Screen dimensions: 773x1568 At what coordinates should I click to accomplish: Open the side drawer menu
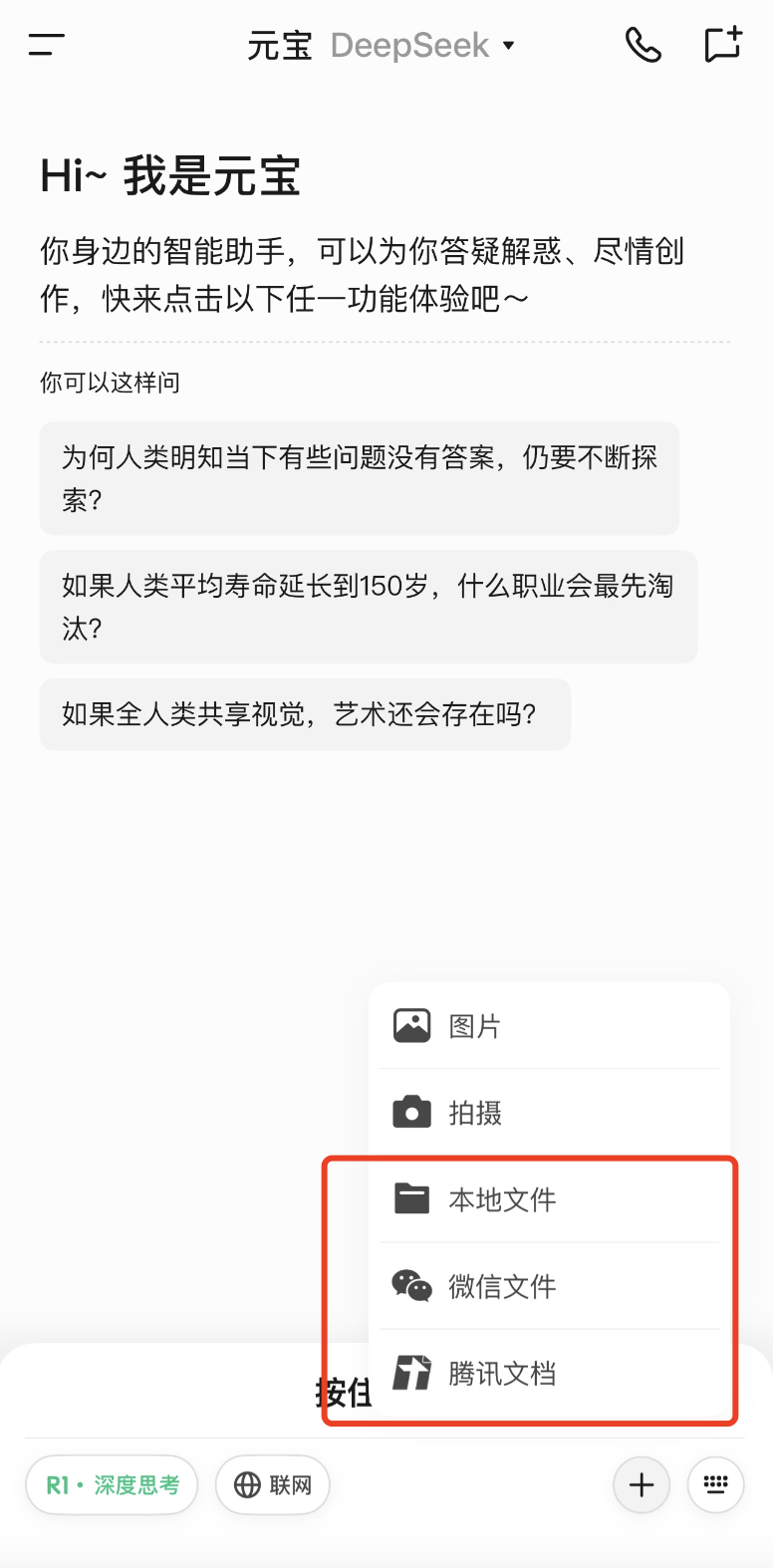47,45
